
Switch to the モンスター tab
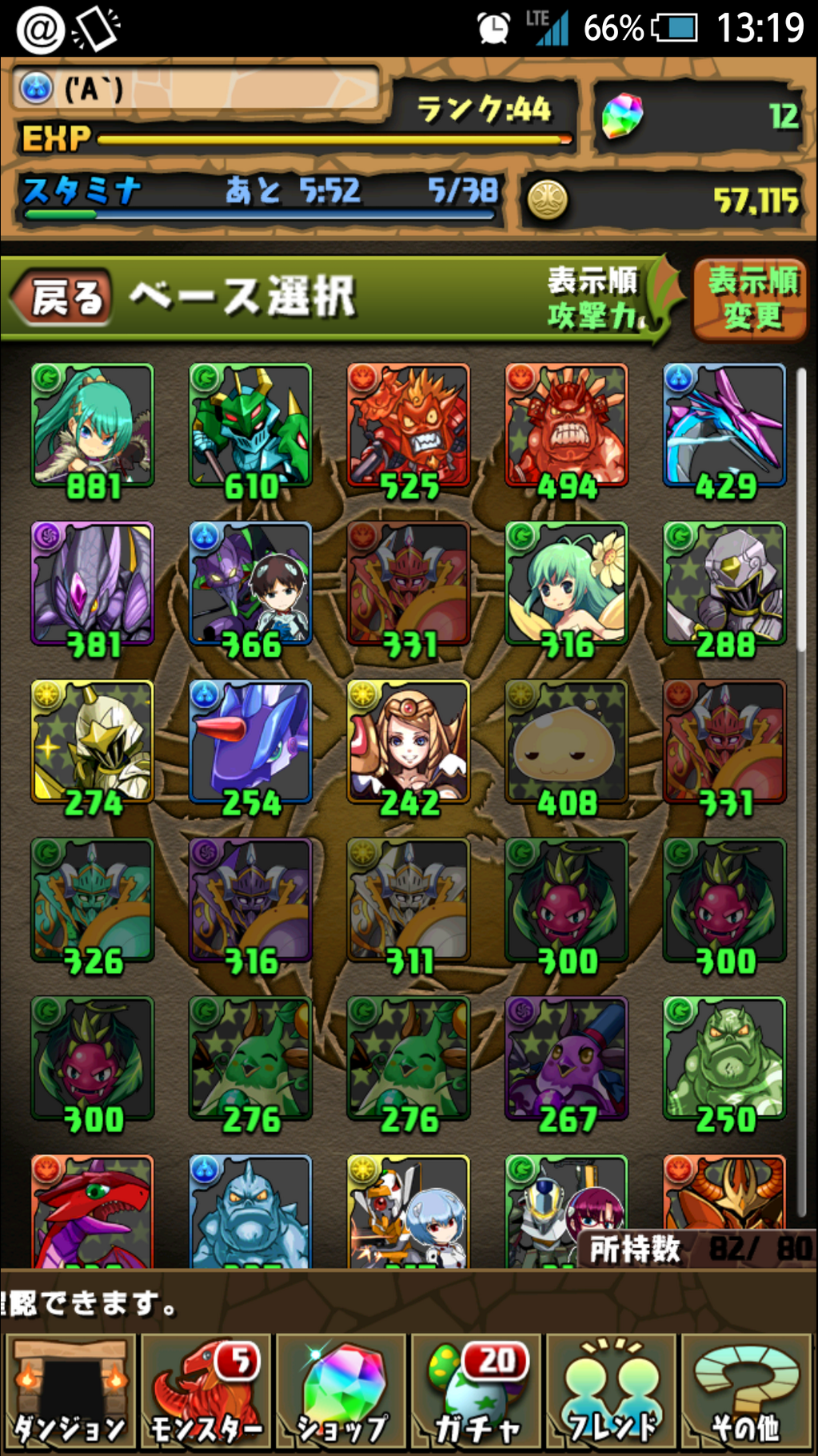pyautogui.click(x=205, y=1392)
